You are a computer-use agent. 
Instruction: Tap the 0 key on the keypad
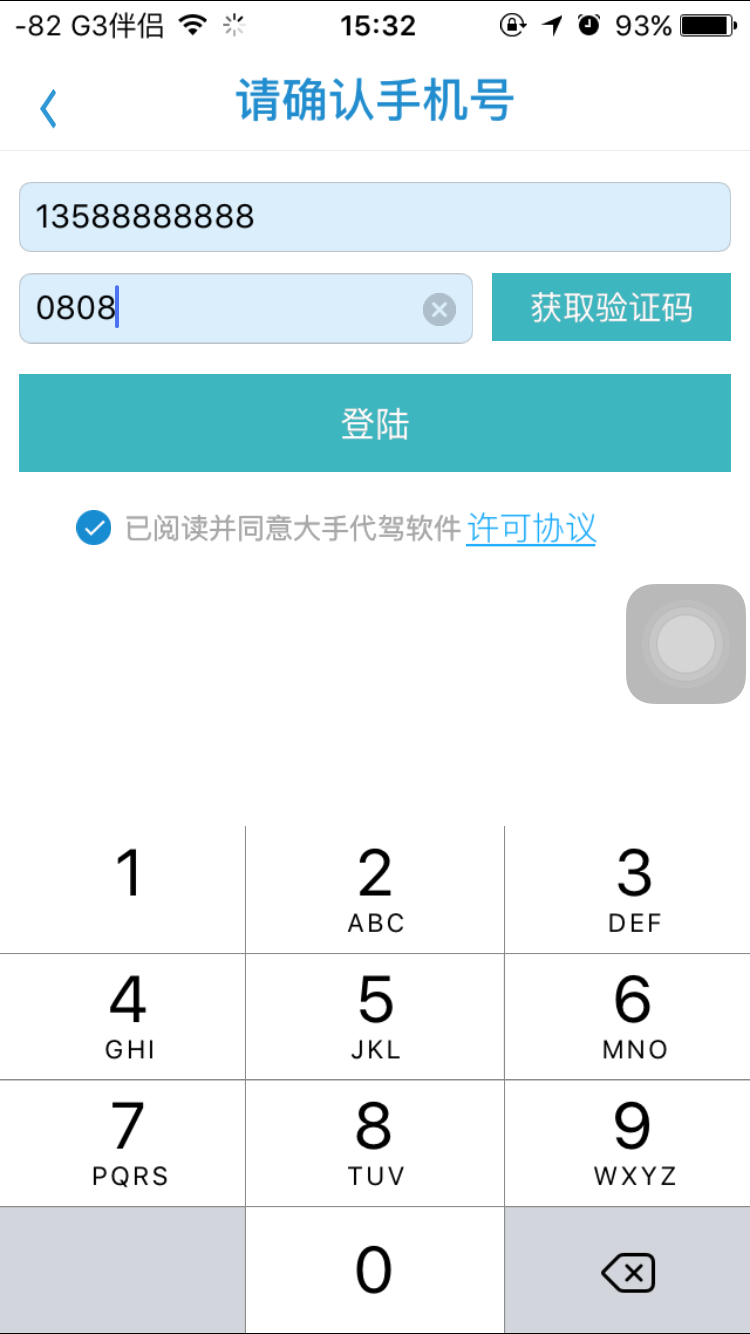[x=375, y=1270]
